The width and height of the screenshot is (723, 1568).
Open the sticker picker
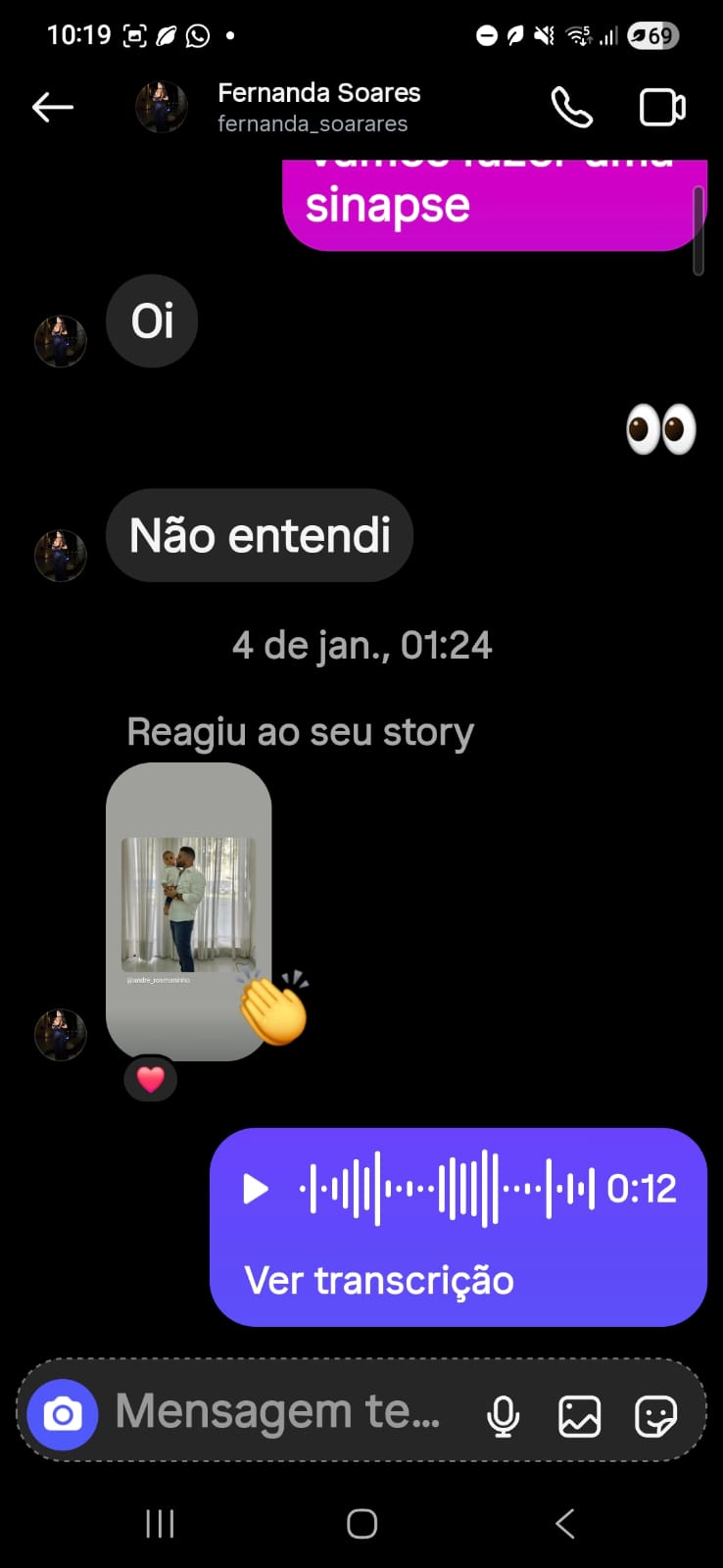point(655,1416)
